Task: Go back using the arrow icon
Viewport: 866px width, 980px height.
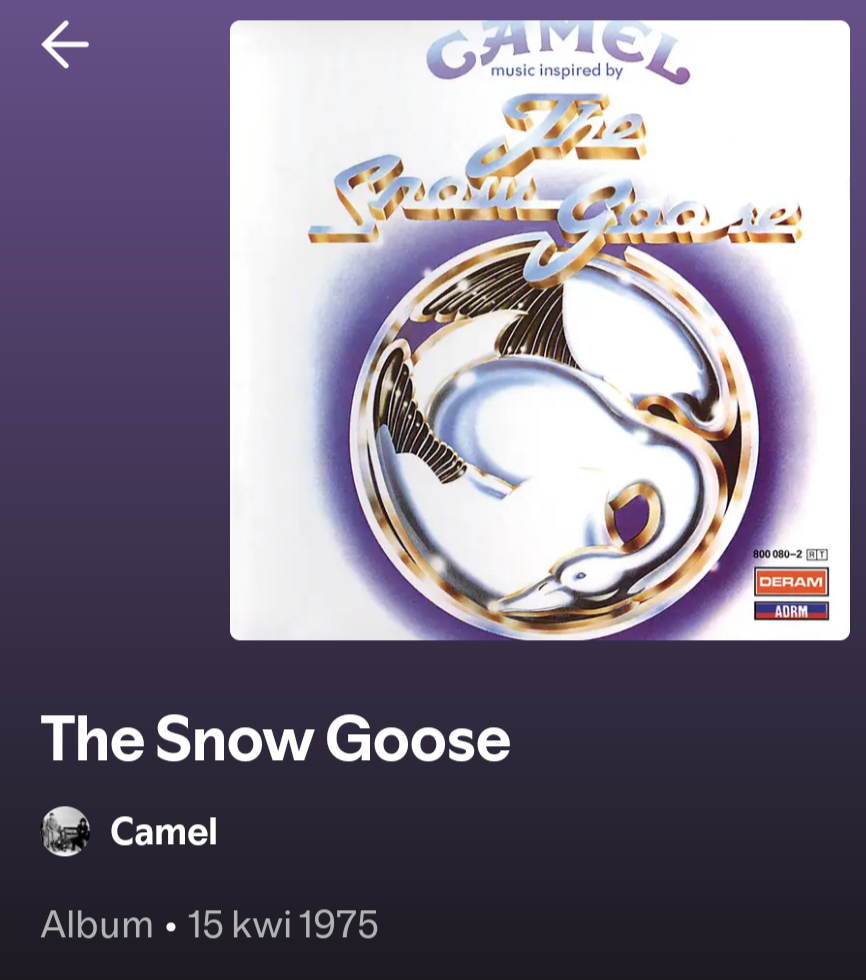Action: click(65, 45)
